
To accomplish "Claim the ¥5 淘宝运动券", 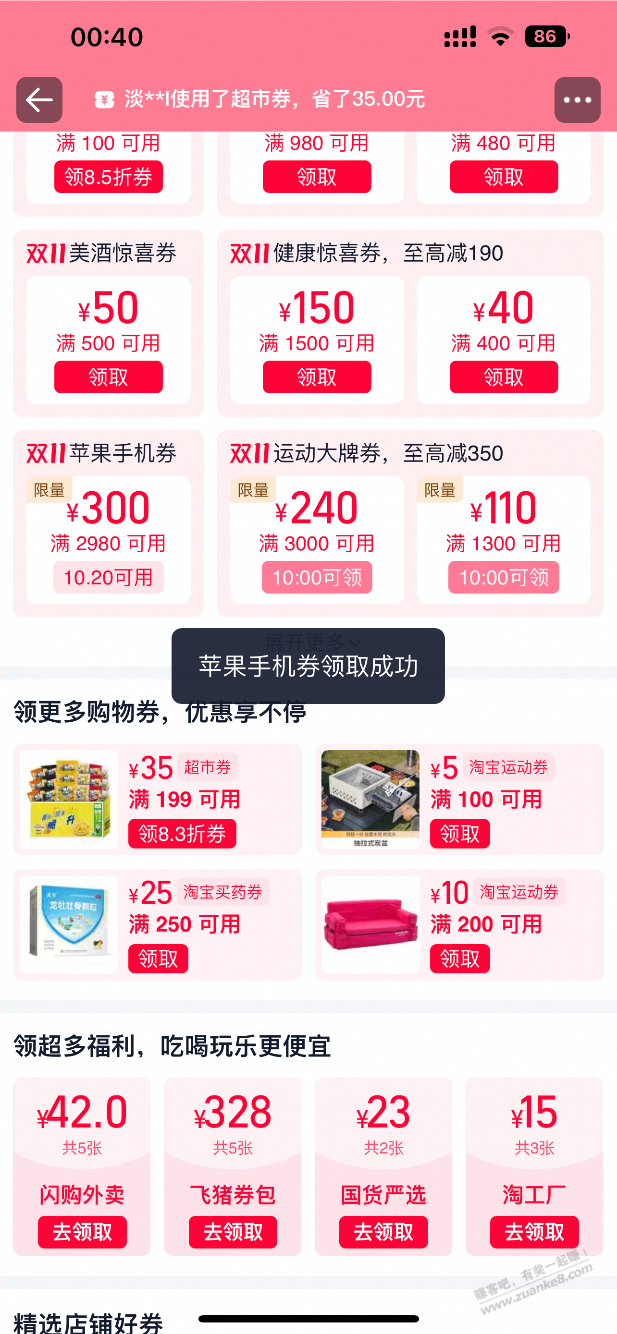I will point(460,833).
